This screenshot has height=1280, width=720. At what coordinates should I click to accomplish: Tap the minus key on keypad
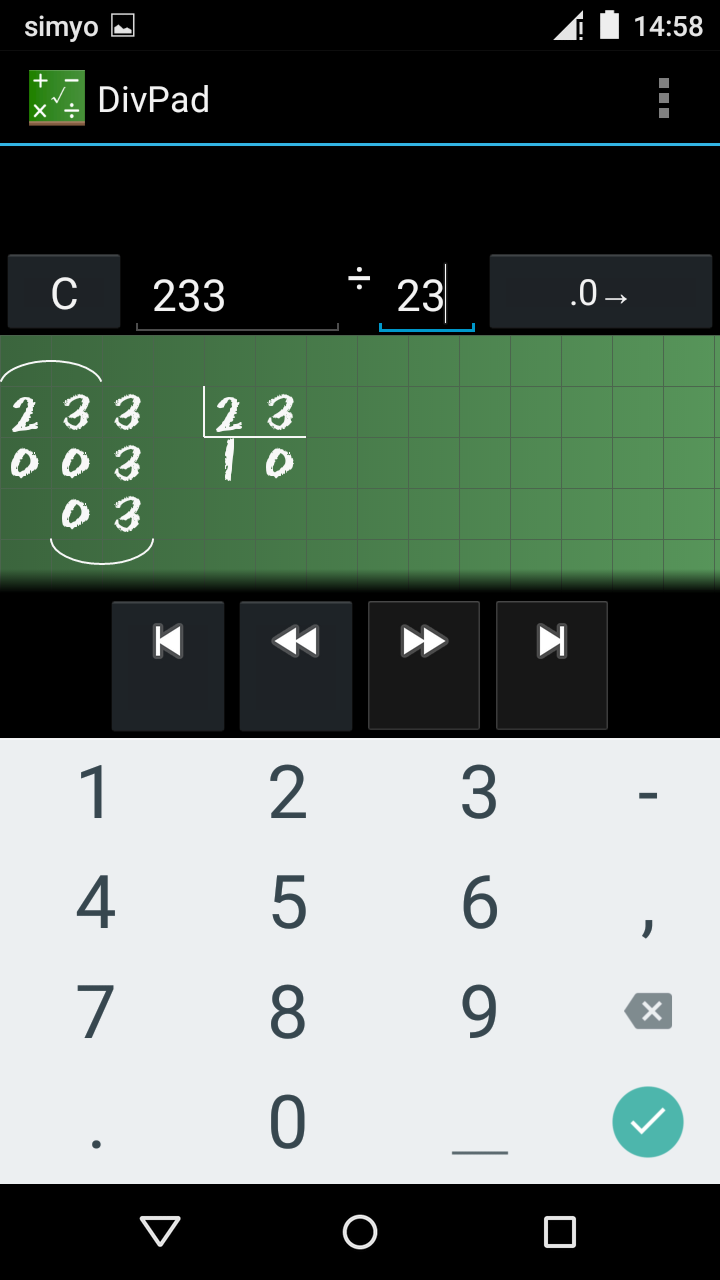point(648,793)
